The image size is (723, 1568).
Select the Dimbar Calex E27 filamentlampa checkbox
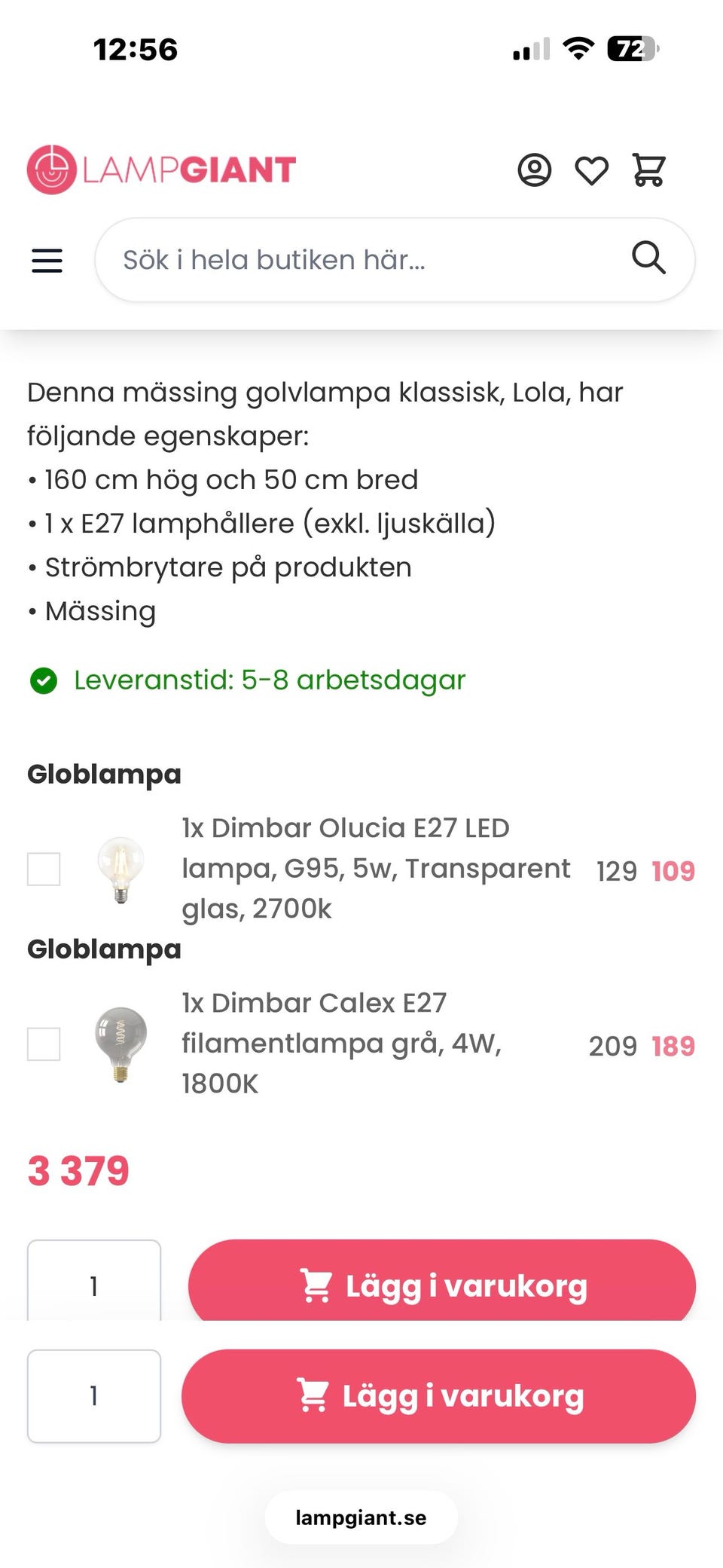pyautogui.click(x=44, y=1044)
